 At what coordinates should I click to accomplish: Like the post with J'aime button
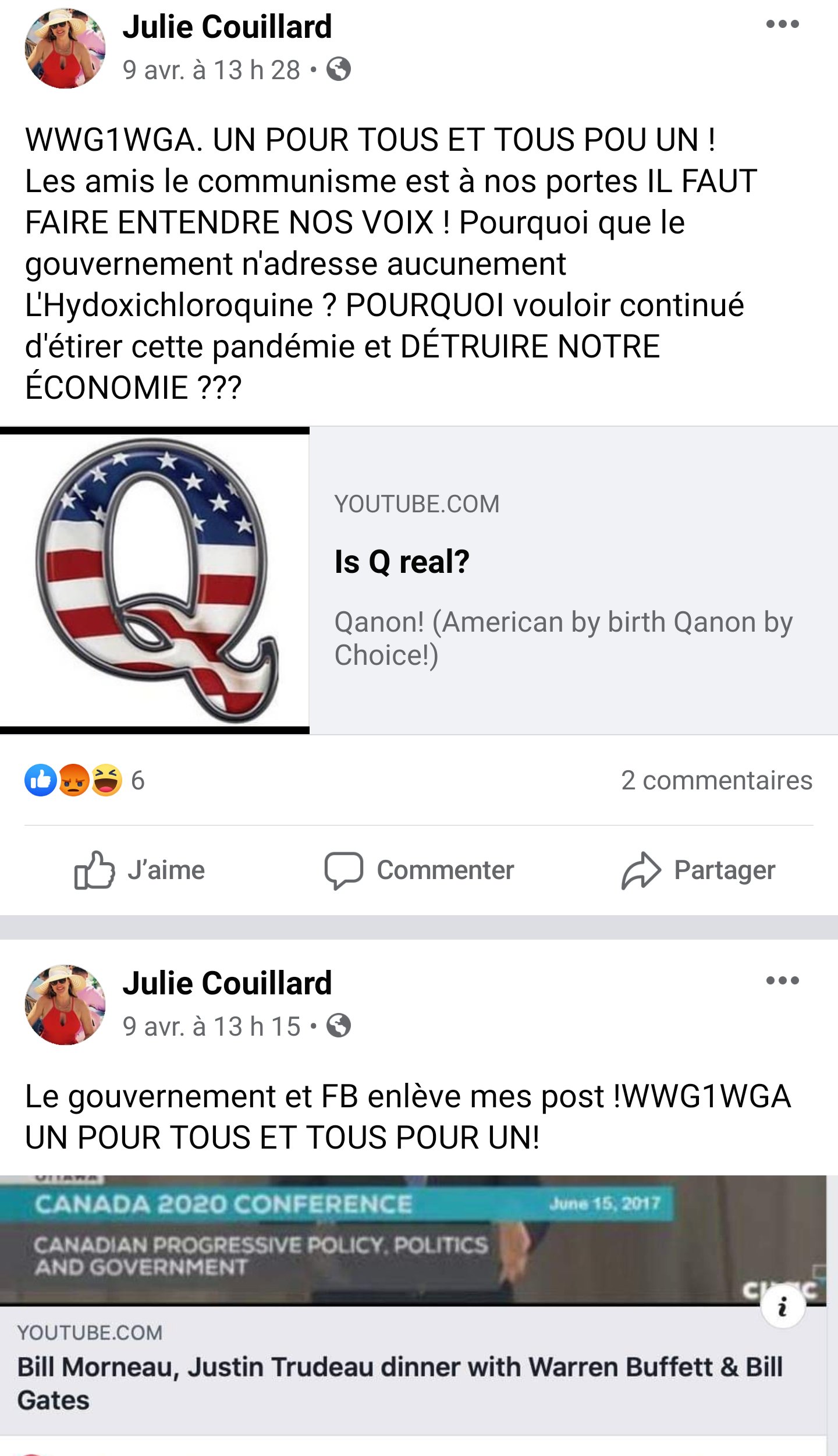pos(140,870)
